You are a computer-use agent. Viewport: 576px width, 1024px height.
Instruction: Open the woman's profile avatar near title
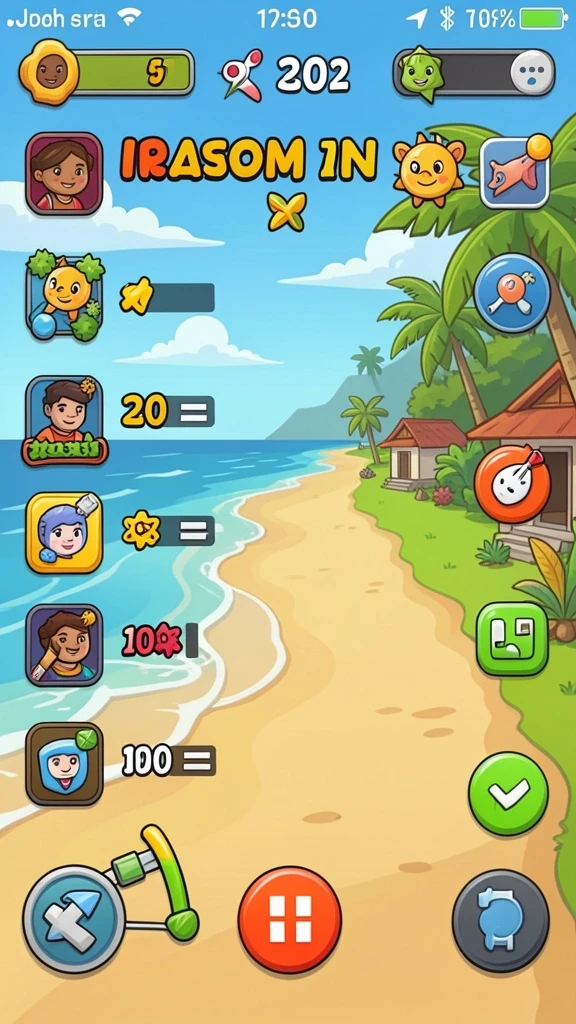pyautogui.click(x=64, y=174)
